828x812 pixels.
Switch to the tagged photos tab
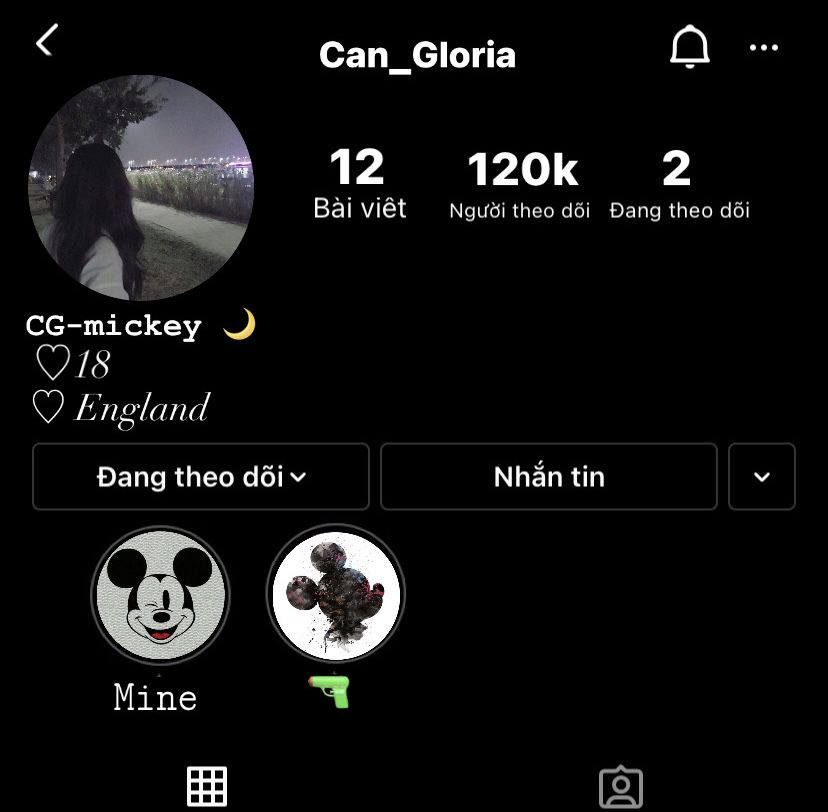tap(620, 788)
